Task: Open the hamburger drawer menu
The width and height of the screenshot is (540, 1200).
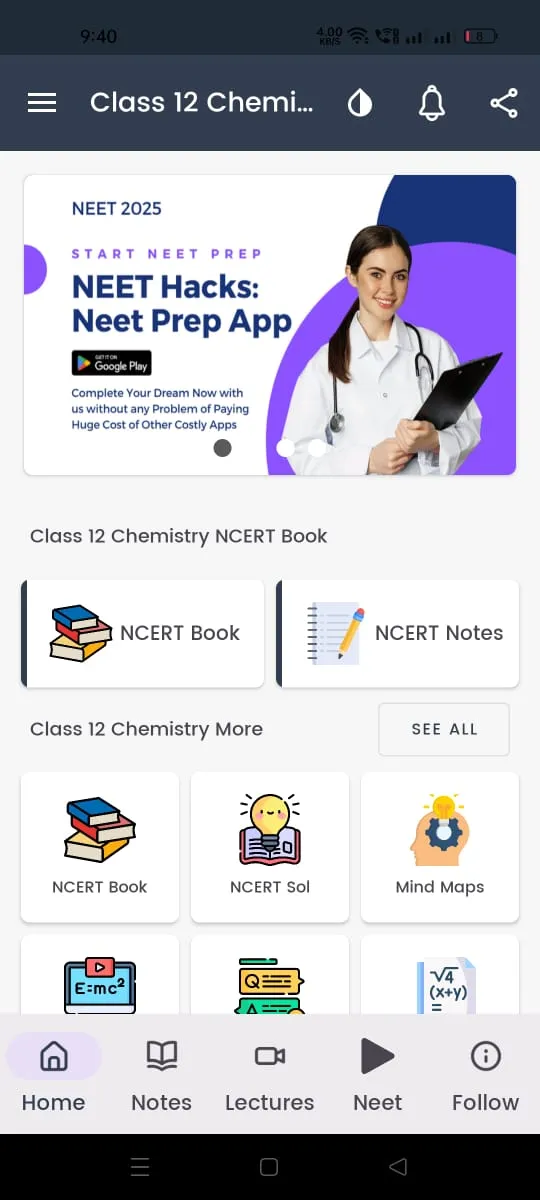Action: pos(42,102)
